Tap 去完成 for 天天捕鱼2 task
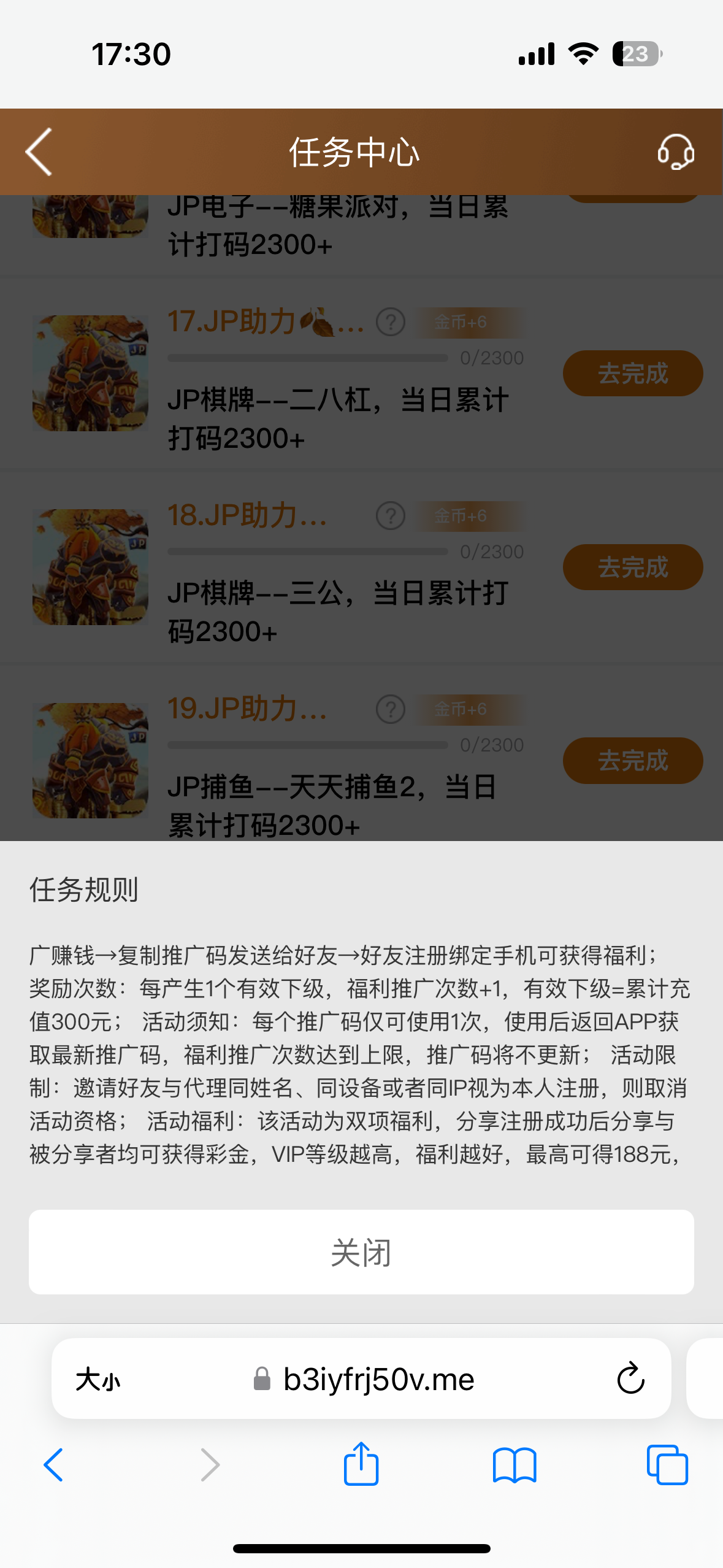The height and width of the screenshot is (1568, 723). (632, 761)
